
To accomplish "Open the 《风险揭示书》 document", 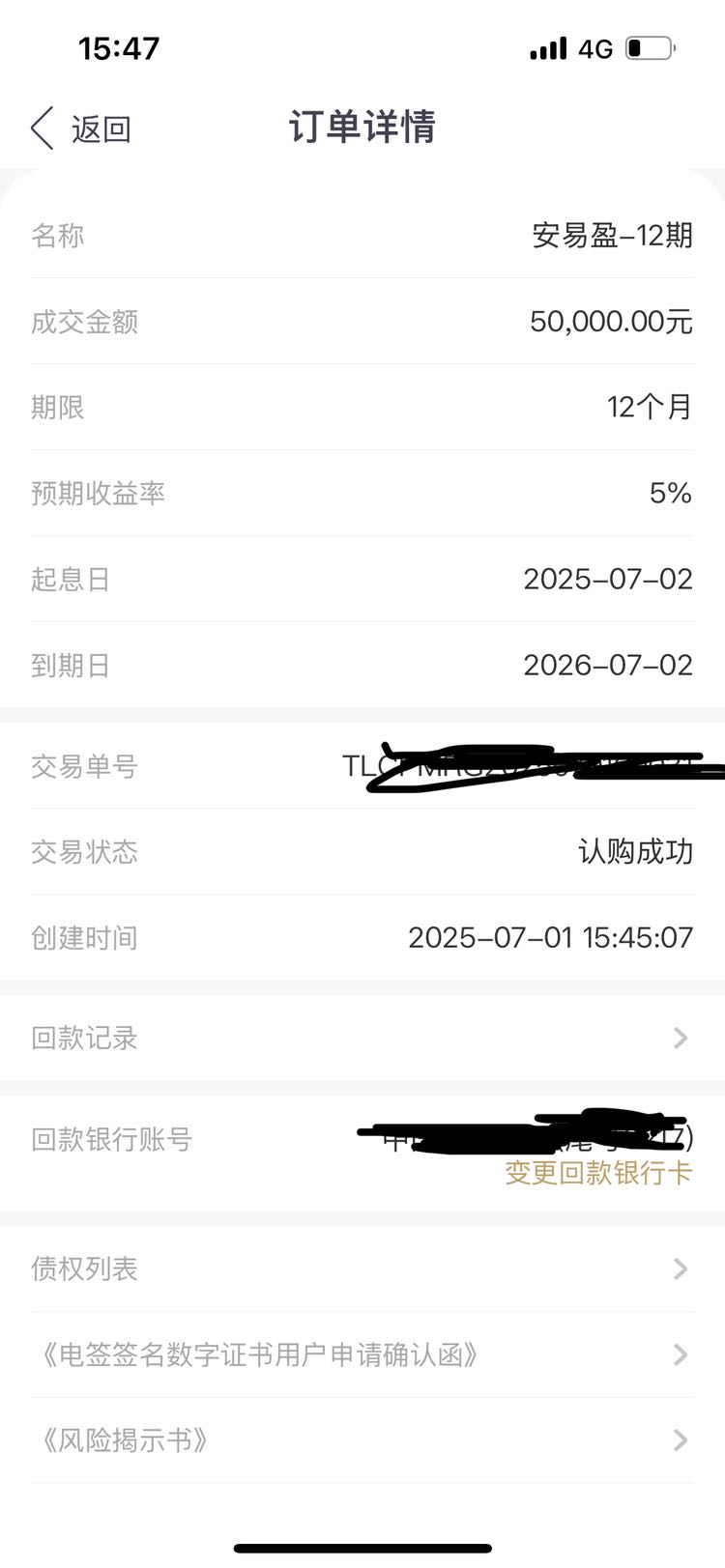I will click(362, 1440).
